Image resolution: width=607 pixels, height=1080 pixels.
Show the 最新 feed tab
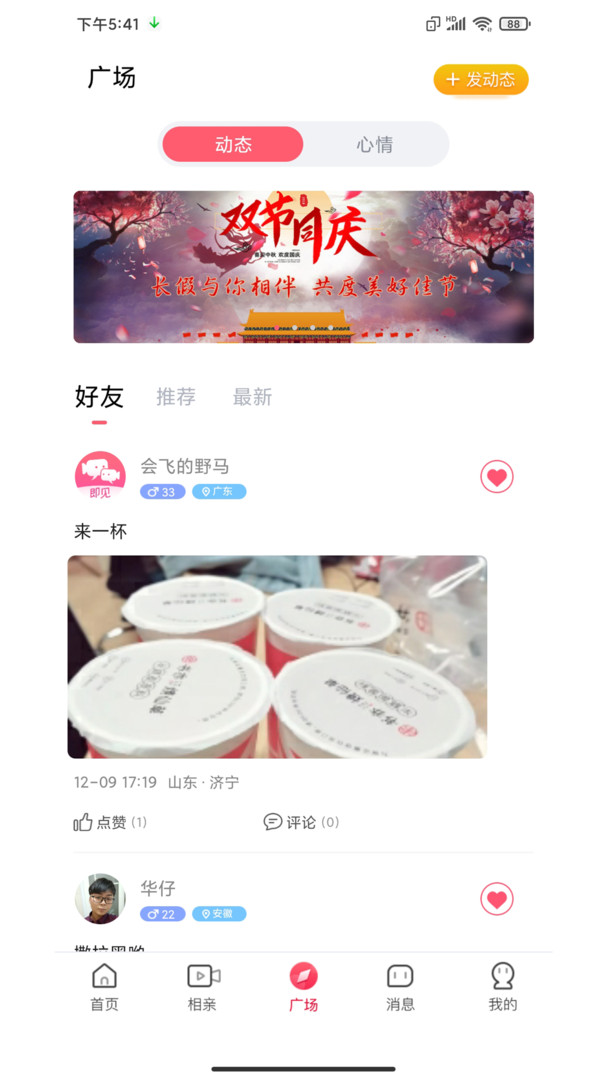[252, 397]
